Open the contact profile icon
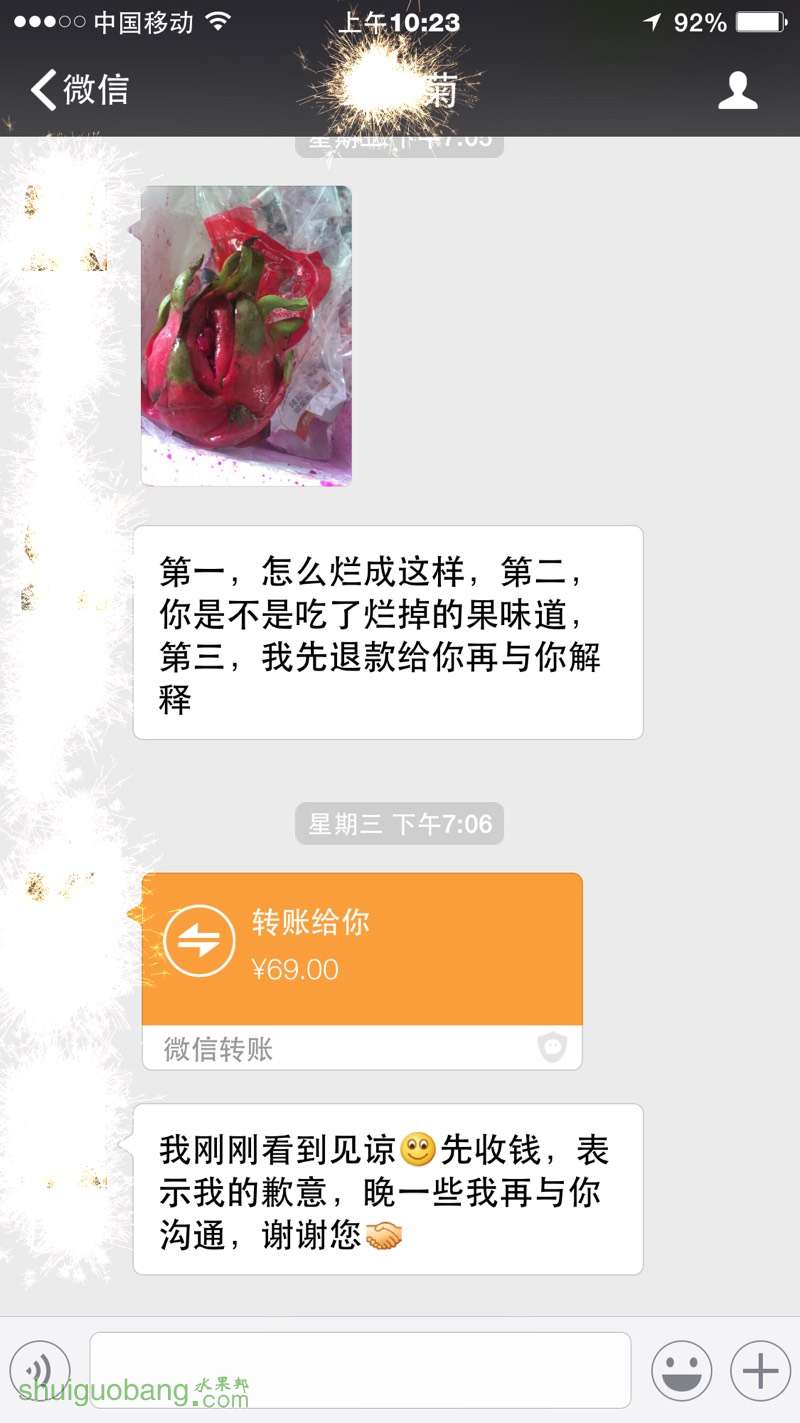Image resolution: width=800 pixels, height=1423 pixels. pyautogui.click(x=738, y=90)
